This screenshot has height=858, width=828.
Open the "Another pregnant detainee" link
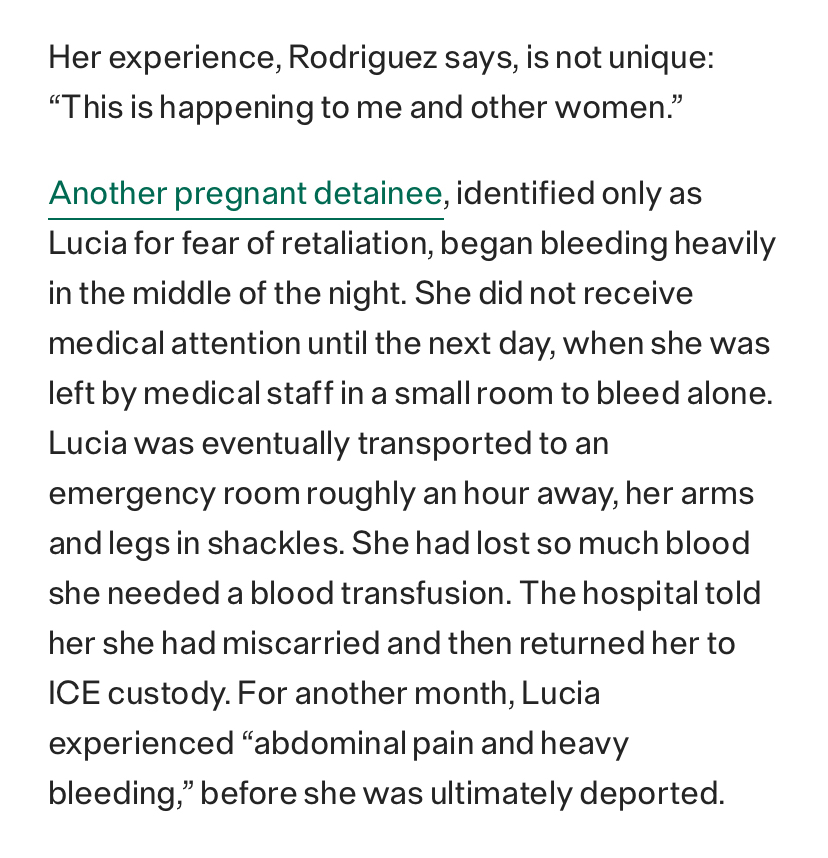click(245, 194)
